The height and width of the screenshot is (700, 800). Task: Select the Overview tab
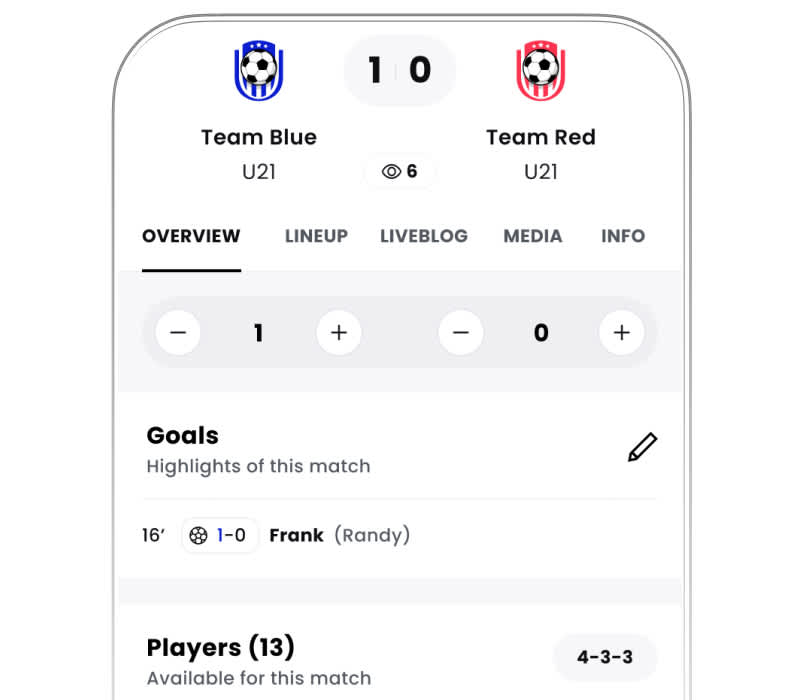[x=191, y=236]
